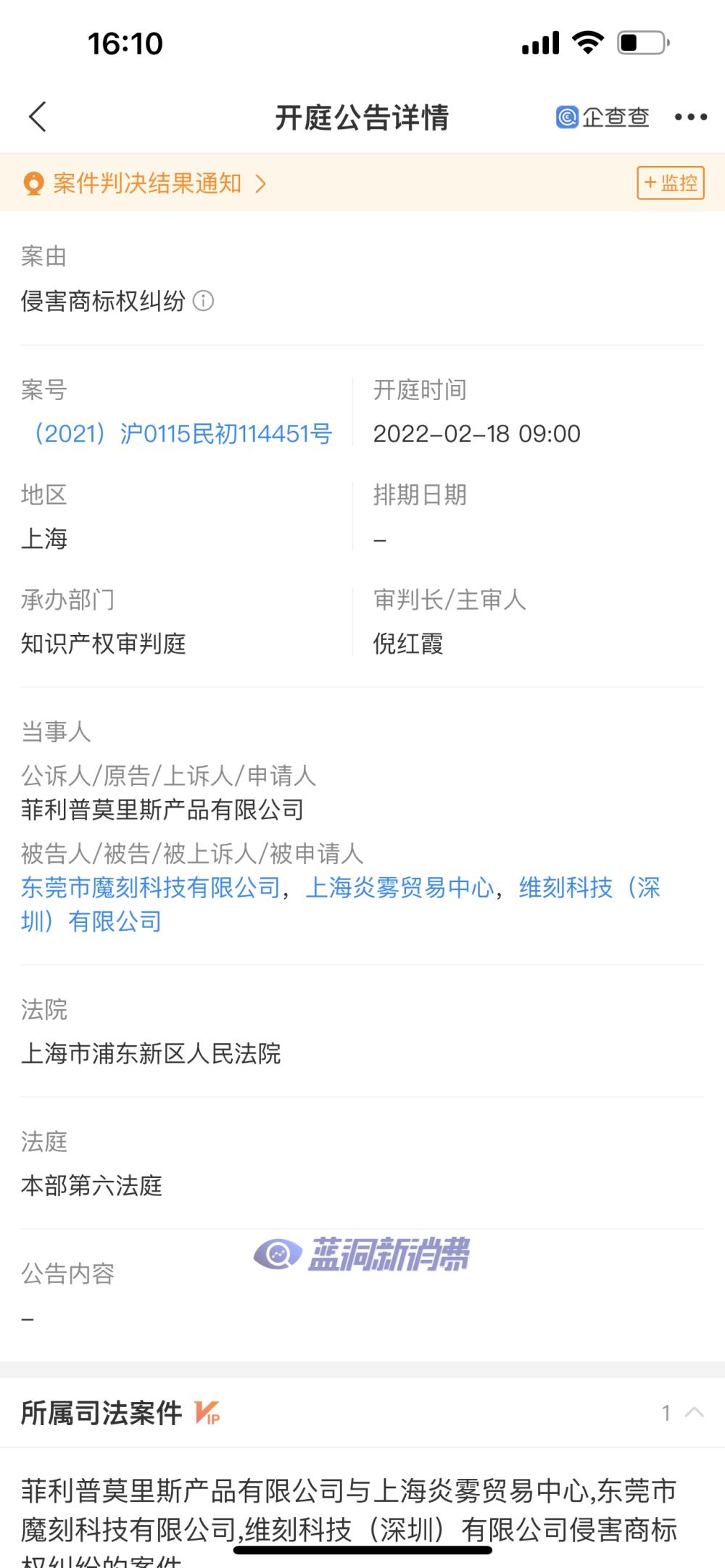The width and height of the screenshot is (725, 1568).
Task: Tap the Wi-Fi indicator in status bar
Action: coord(589,45)
